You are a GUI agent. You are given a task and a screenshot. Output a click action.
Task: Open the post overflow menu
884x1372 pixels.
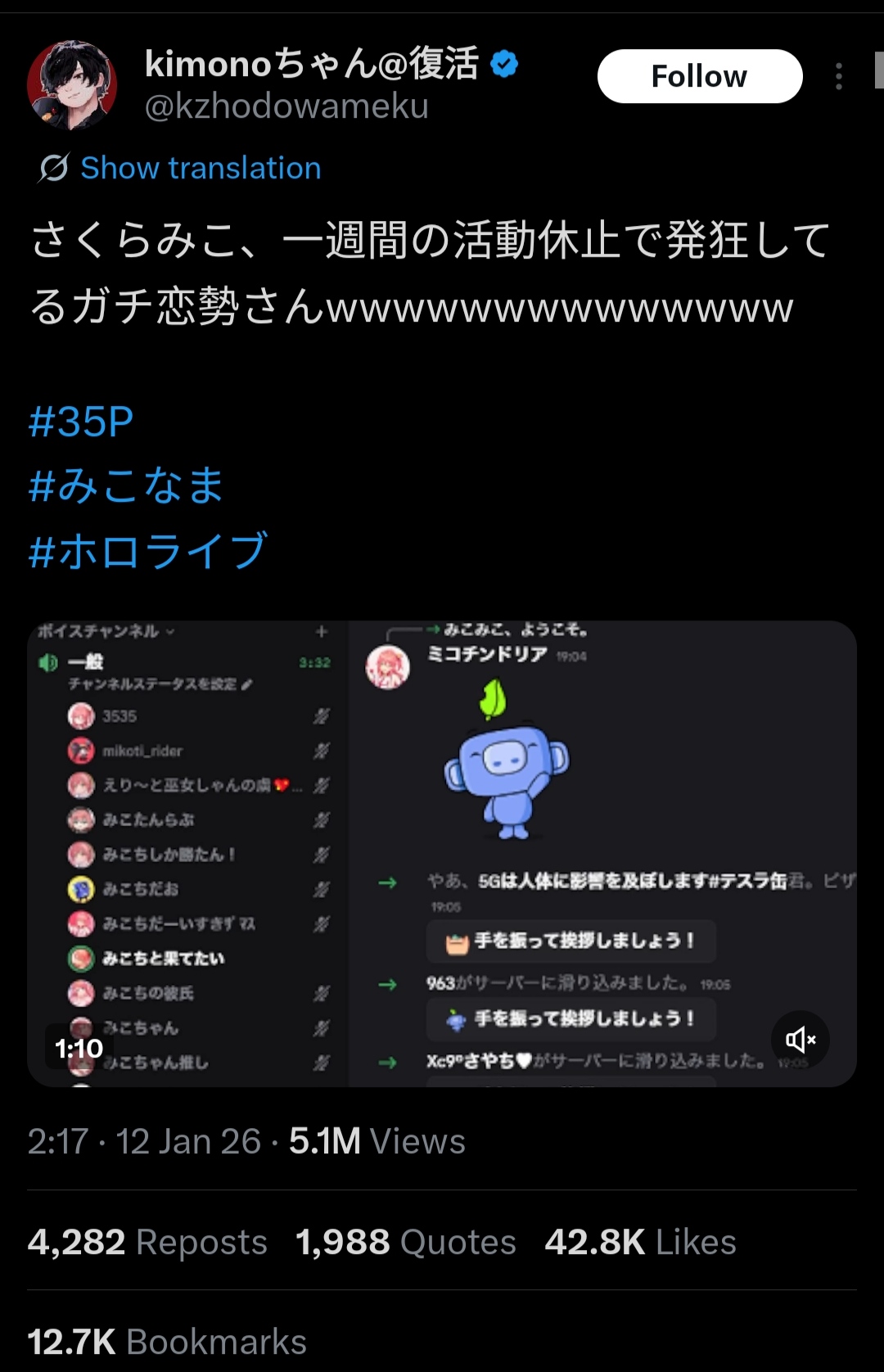click(x=838, y=76)
